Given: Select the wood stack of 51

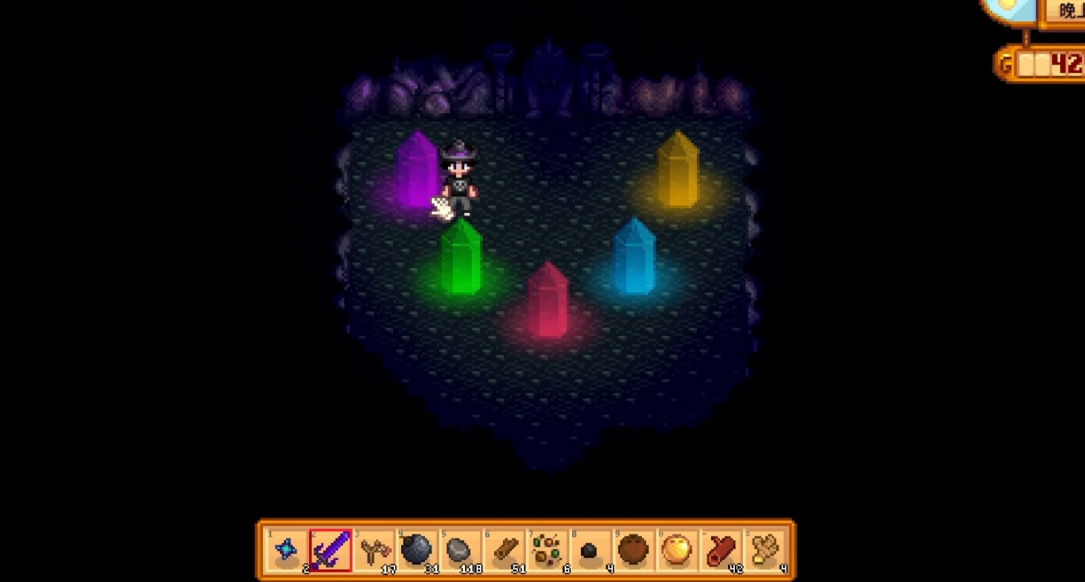Looking at the screenshot, I should [x=504, y=549].
